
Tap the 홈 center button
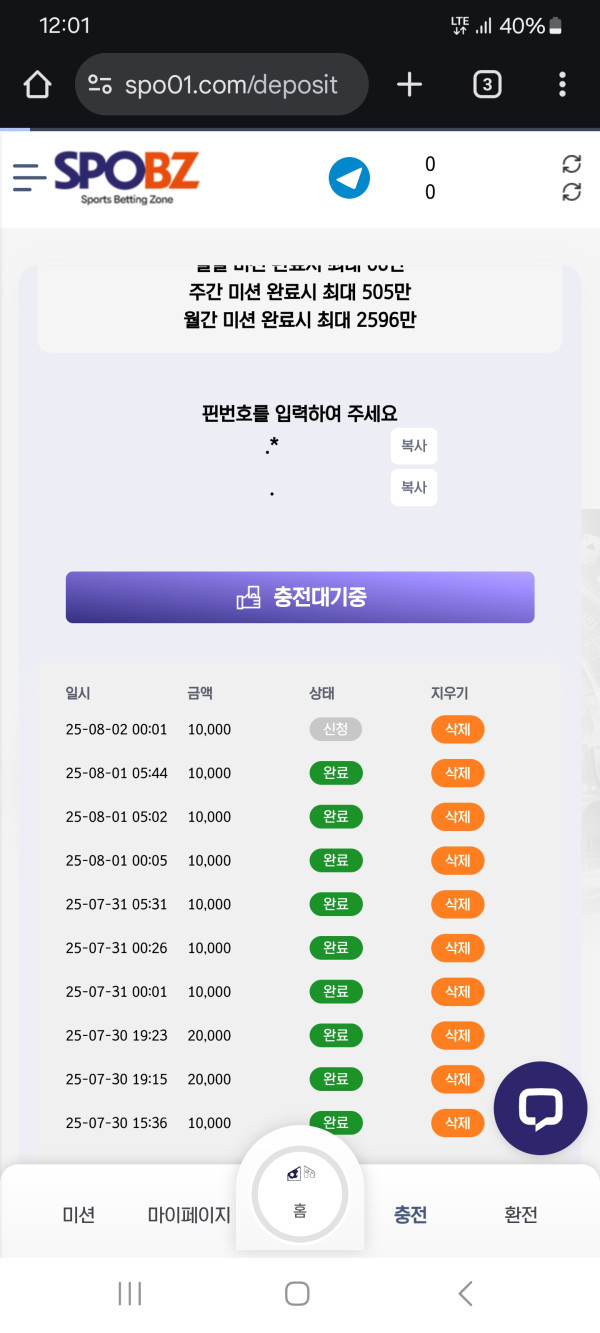pyautogui.click(x=300, y=1195)
